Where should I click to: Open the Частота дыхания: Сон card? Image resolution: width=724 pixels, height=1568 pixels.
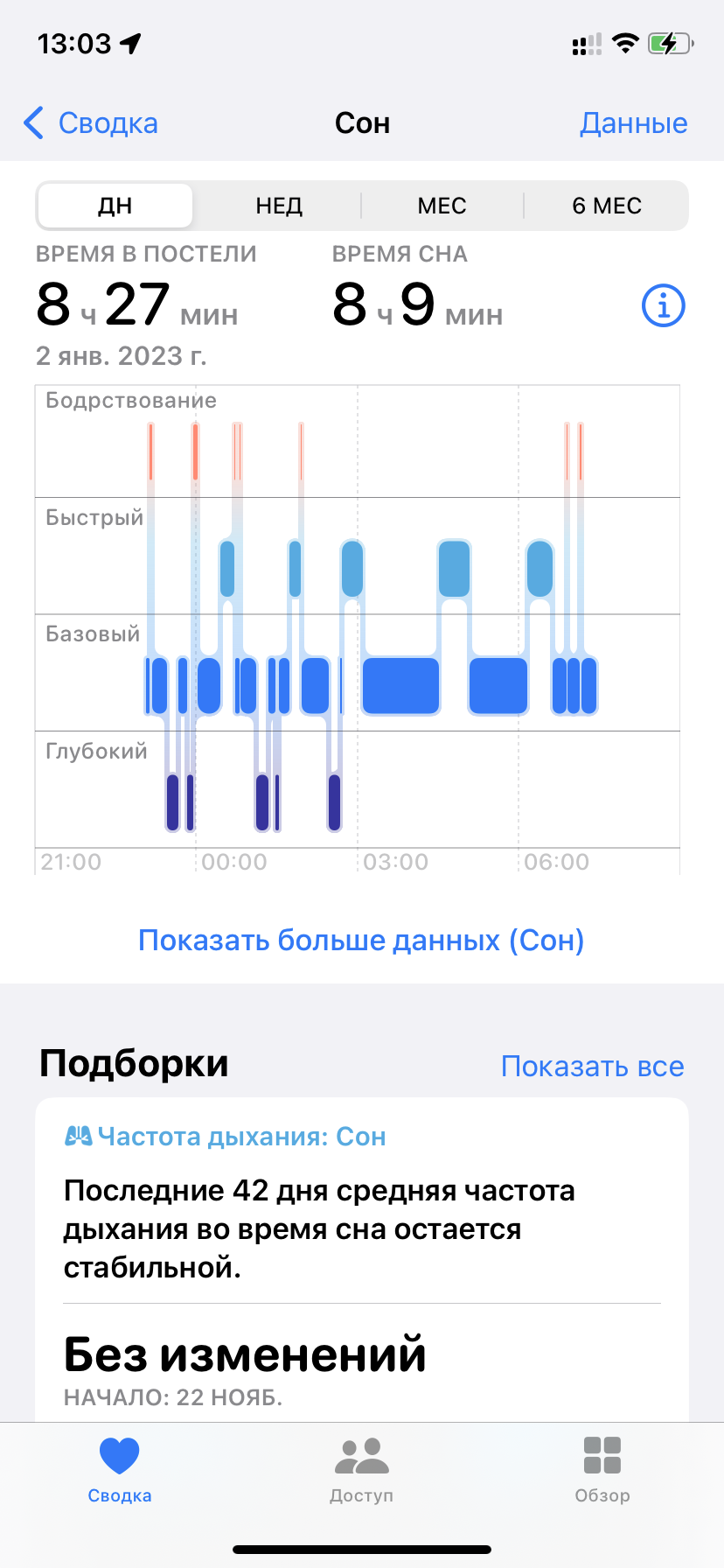tap(362, 1260)
